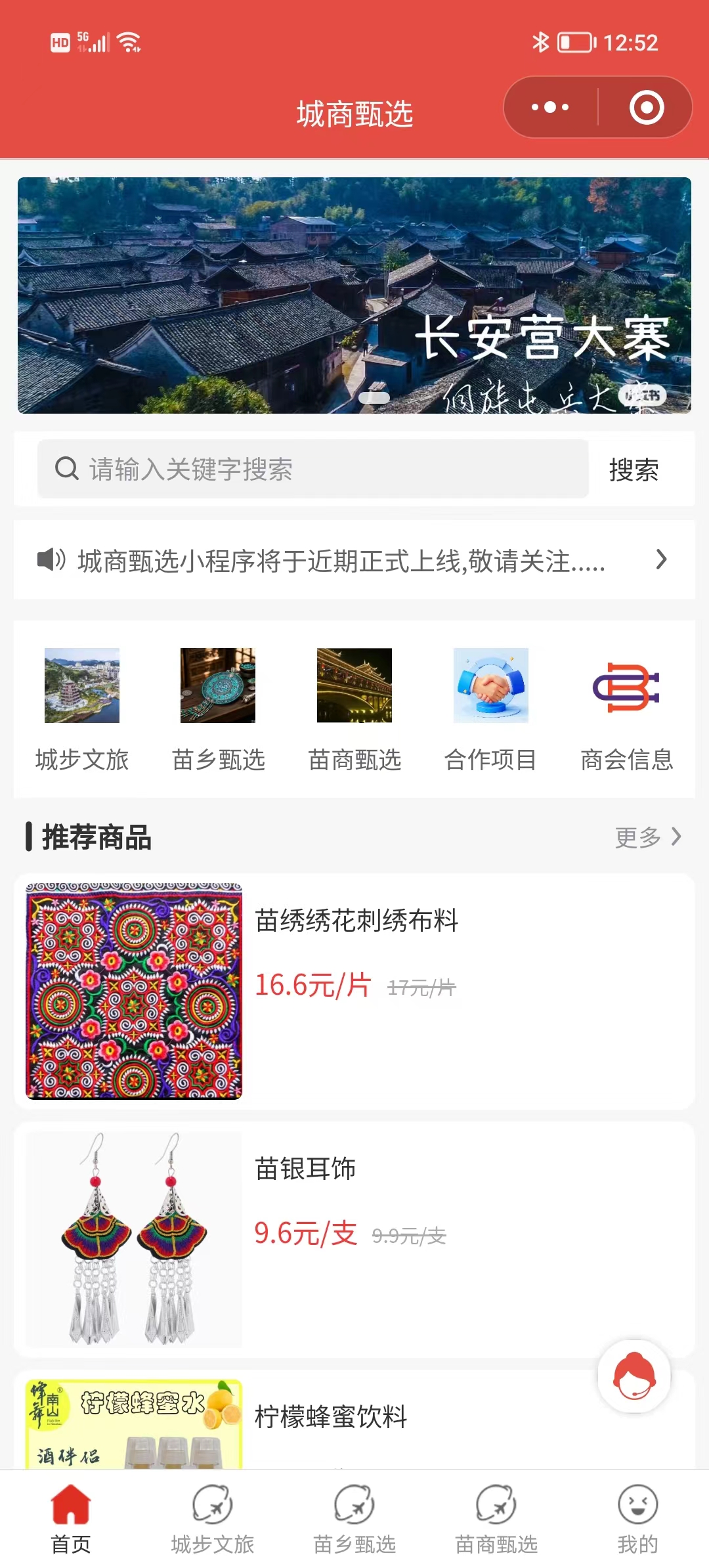The image size is (709, 1568).
Task: Go to the 苗乡甄选 bottom tab
Action: coord(354,1518)
